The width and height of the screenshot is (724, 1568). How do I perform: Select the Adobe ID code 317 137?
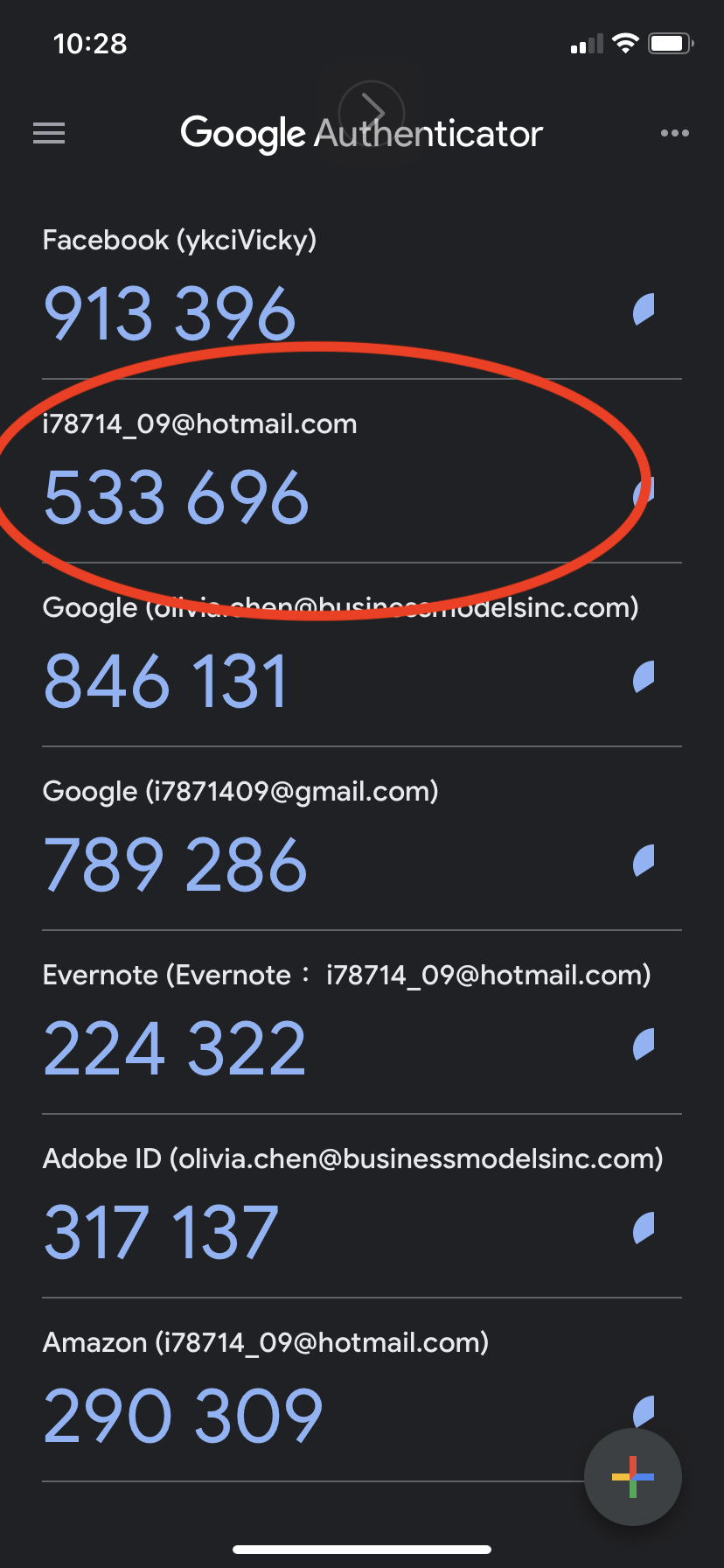click(x=162, y=1232)
